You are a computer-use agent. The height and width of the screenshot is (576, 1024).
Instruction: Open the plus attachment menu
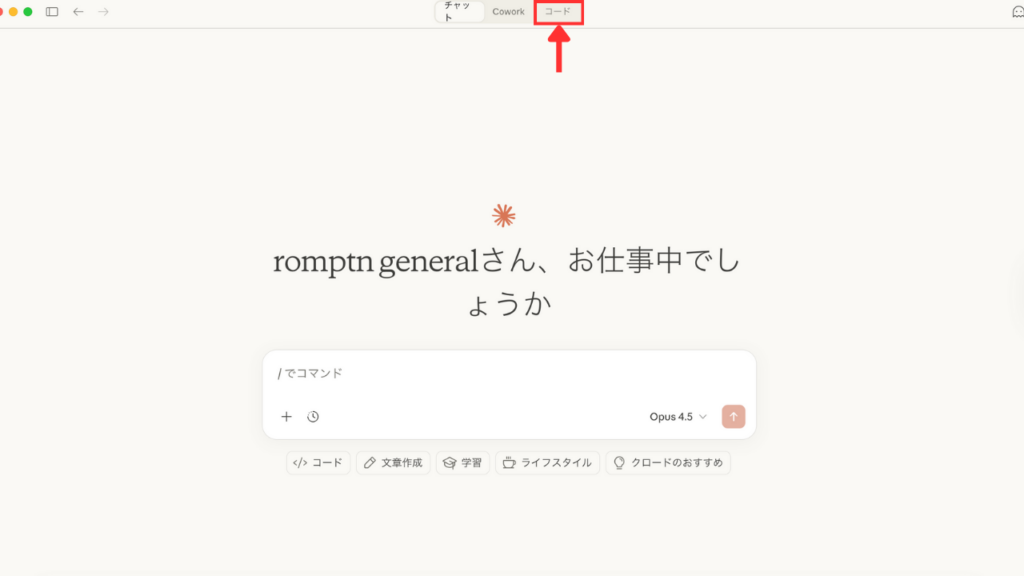click(x=286, y=417)
